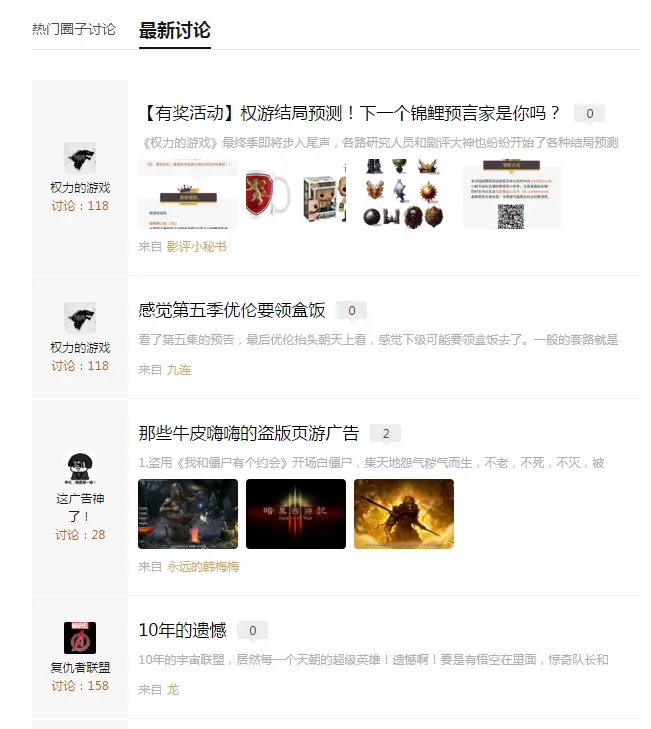Screen dimensions: 651x729
Task: Visit 永远的韩梅梅's profile
Action: [x=202, y=567]
